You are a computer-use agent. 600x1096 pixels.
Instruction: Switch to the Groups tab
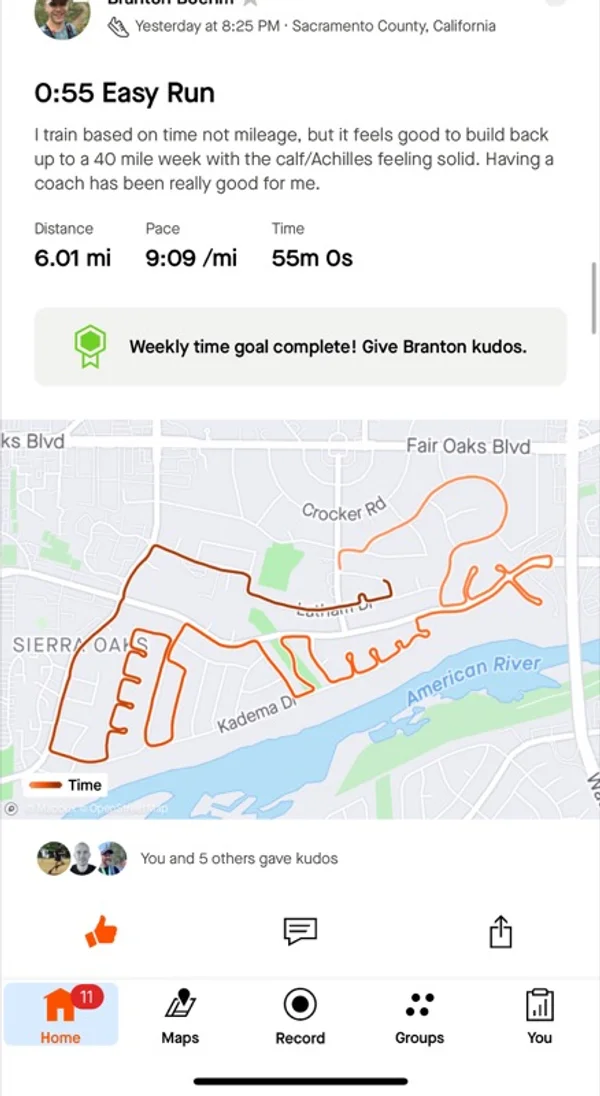tap(420, 1015)
